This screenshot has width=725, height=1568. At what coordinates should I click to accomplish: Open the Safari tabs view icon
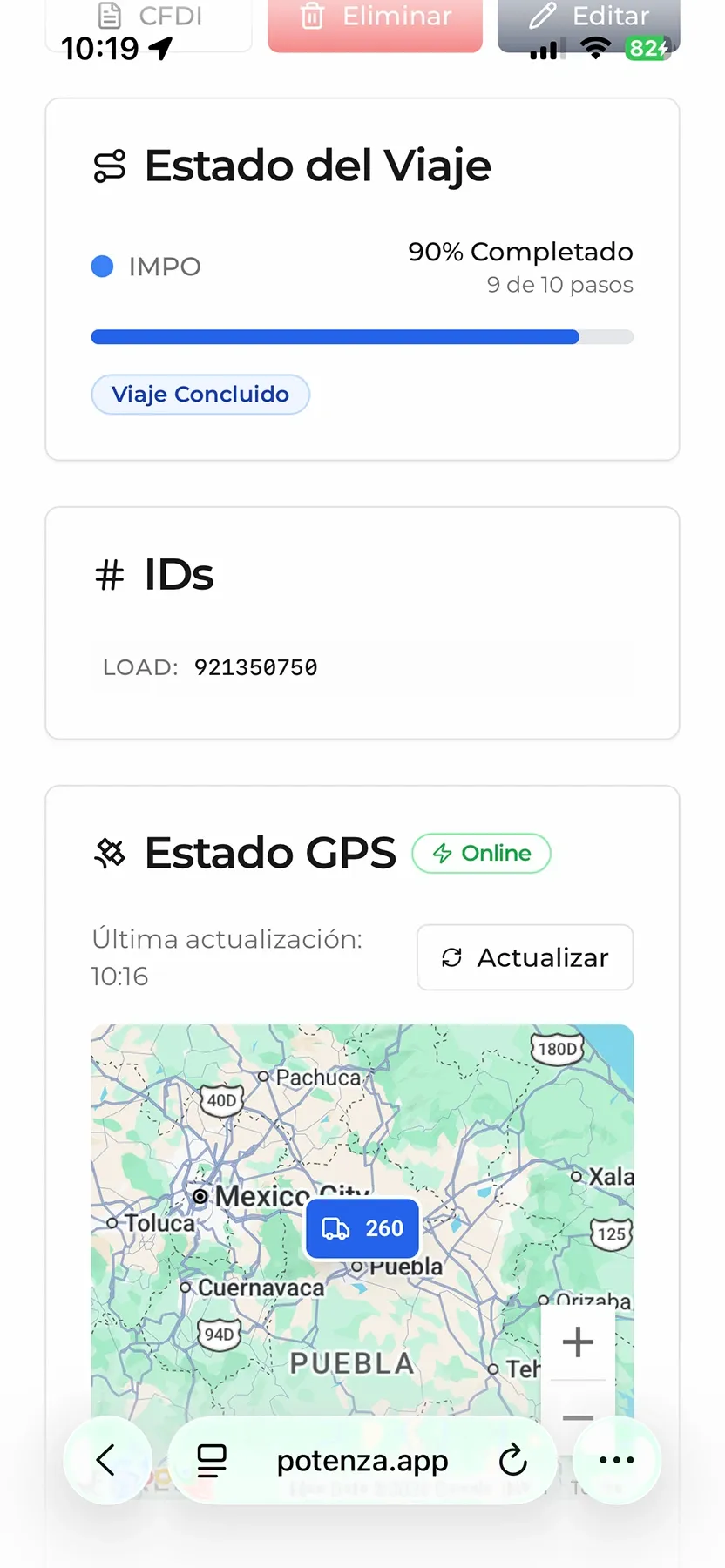(210, 1460)
